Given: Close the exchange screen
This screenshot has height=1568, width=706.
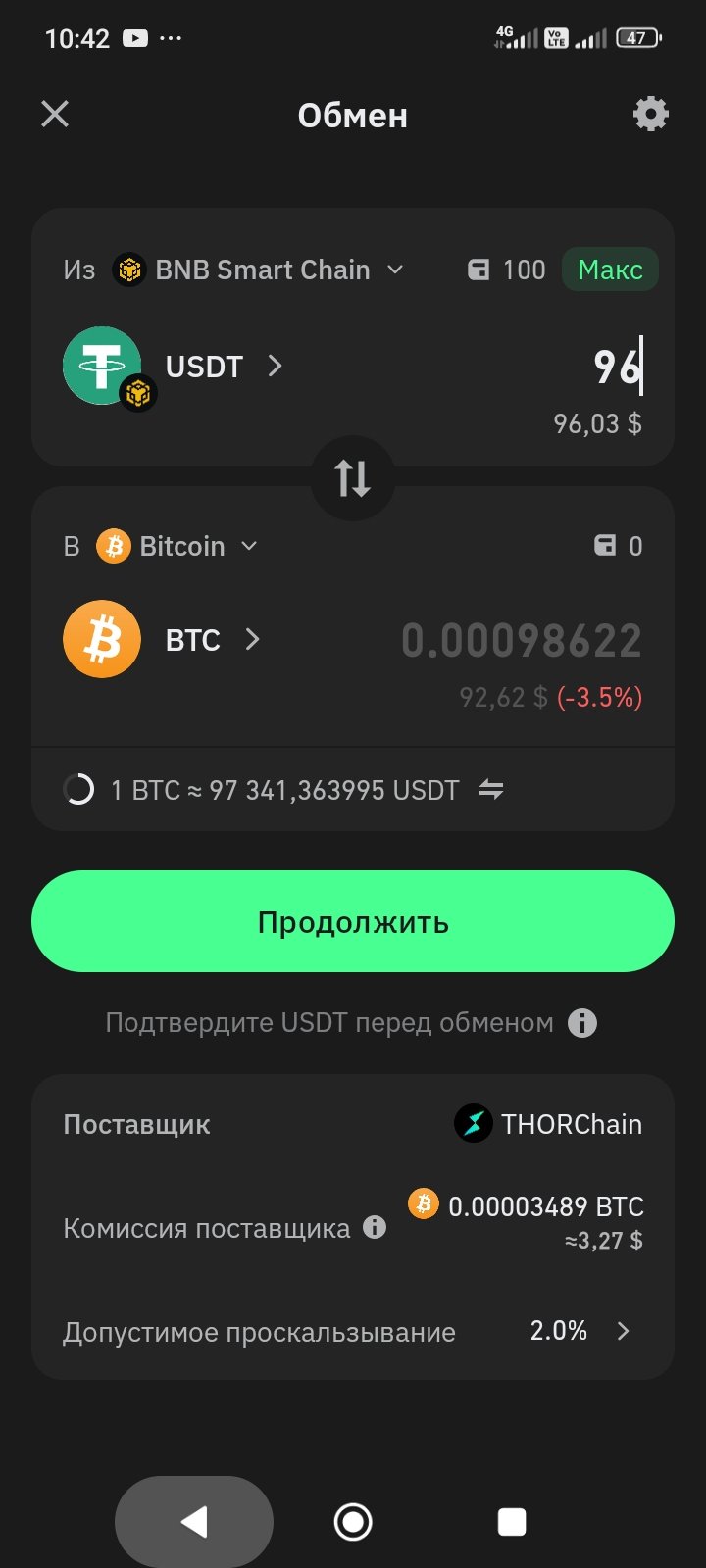Looking at the screenshot, I should (x=55, y=115).
